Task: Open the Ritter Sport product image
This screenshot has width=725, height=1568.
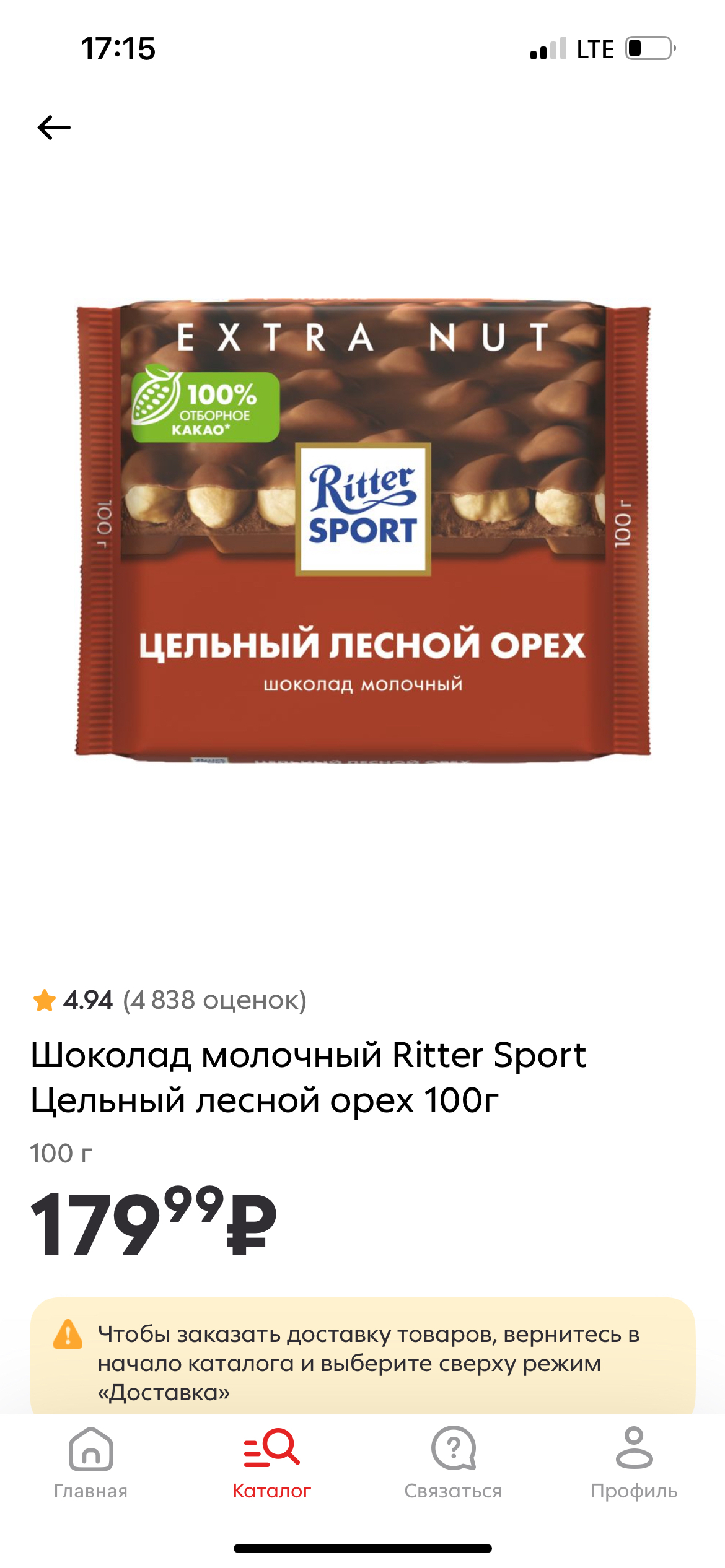Action: click(x=362, y=531)
